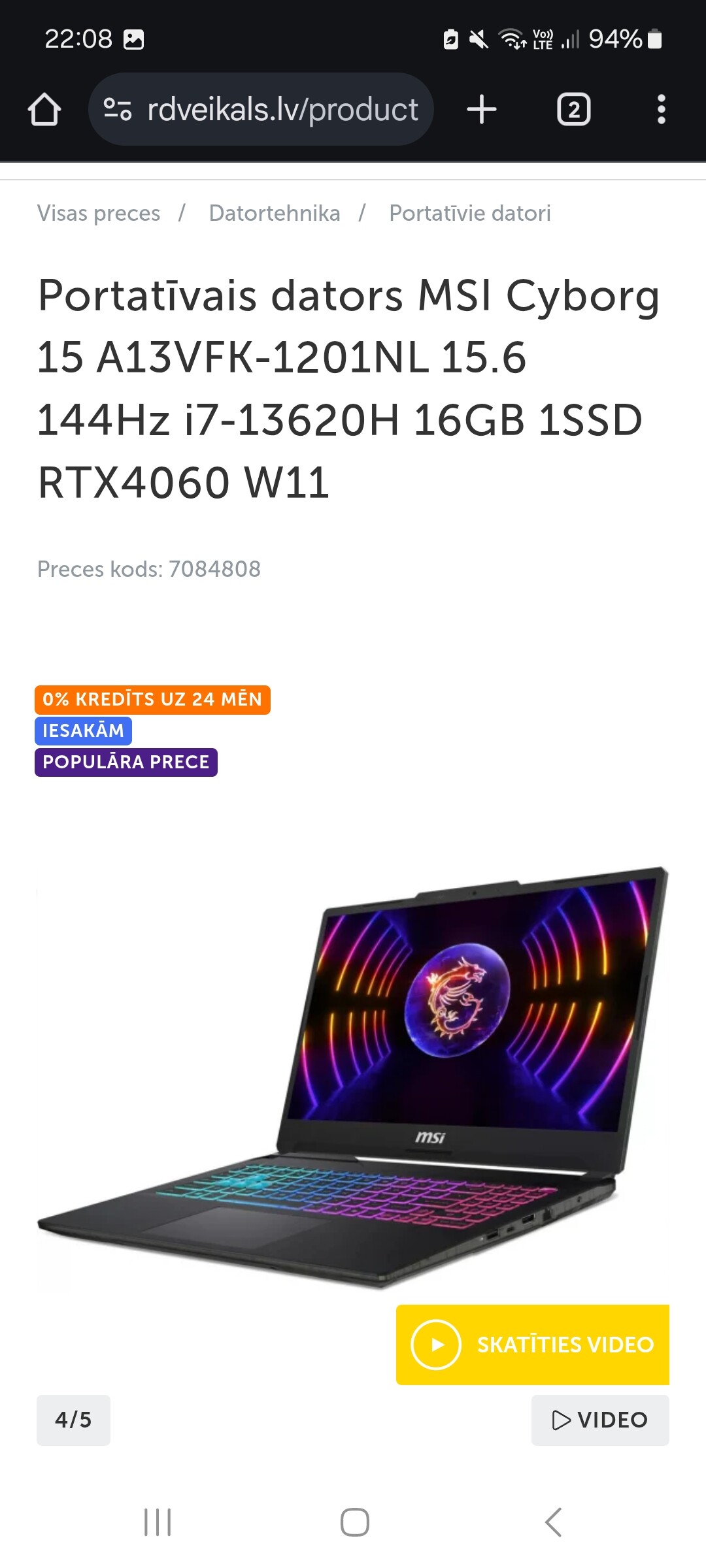This screenshot has width=706, height=1568.
Task: Tap the yellow Skatīties video button
Action: click(x=532, y=1345)
